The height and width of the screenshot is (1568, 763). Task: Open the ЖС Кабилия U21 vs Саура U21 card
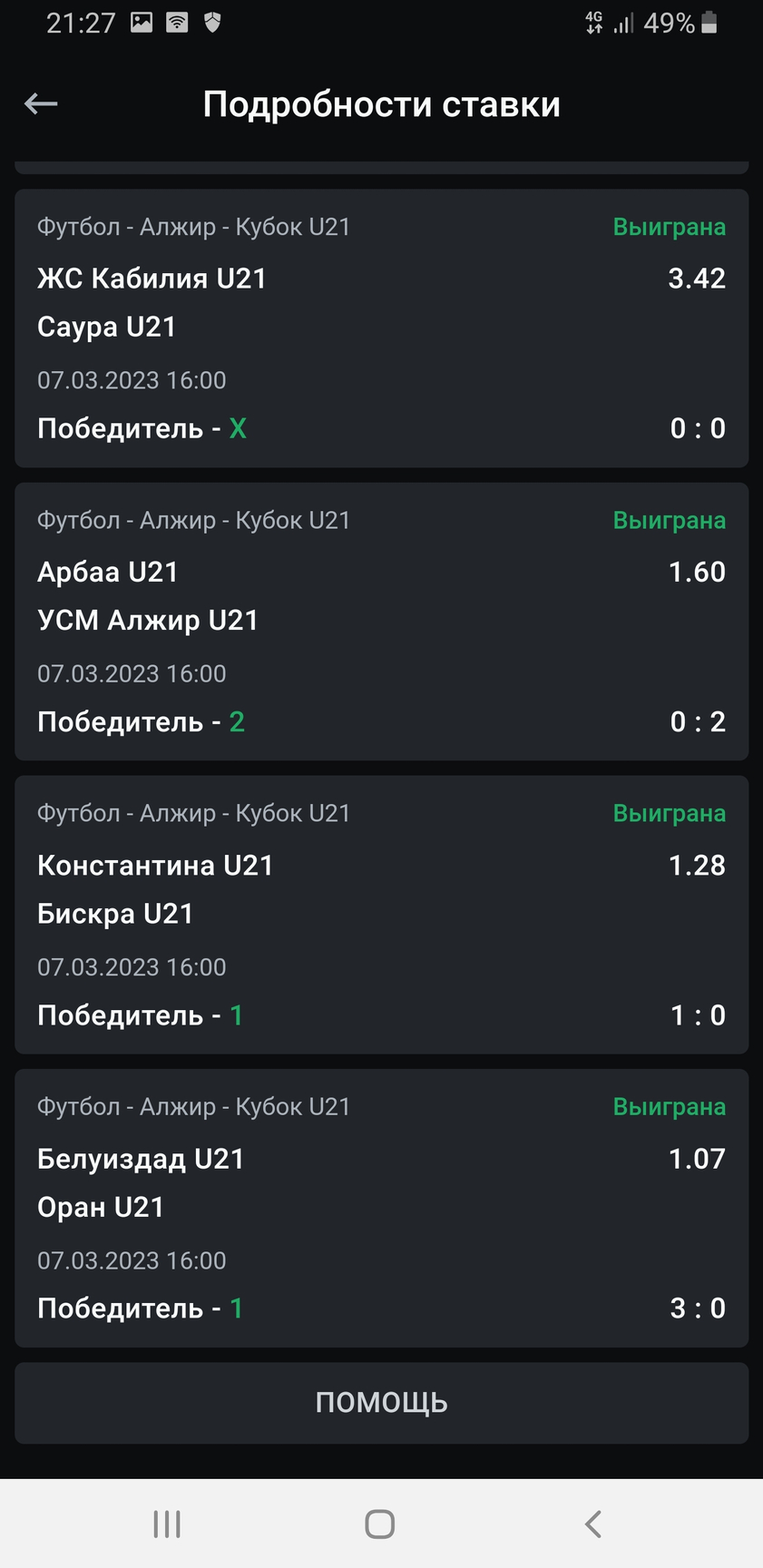pyautogui.click(x=381, y=328)
